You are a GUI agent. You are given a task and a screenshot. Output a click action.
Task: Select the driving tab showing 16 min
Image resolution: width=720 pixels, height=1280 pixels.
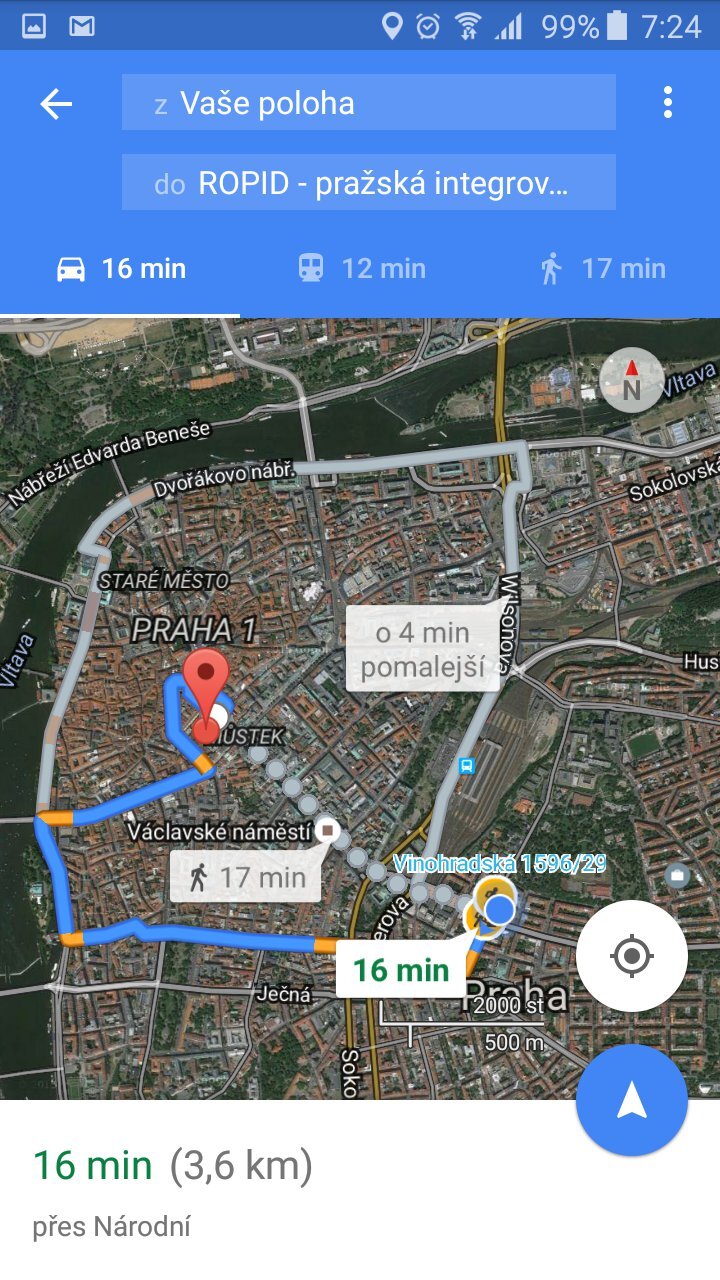click(x=122, y=269)
